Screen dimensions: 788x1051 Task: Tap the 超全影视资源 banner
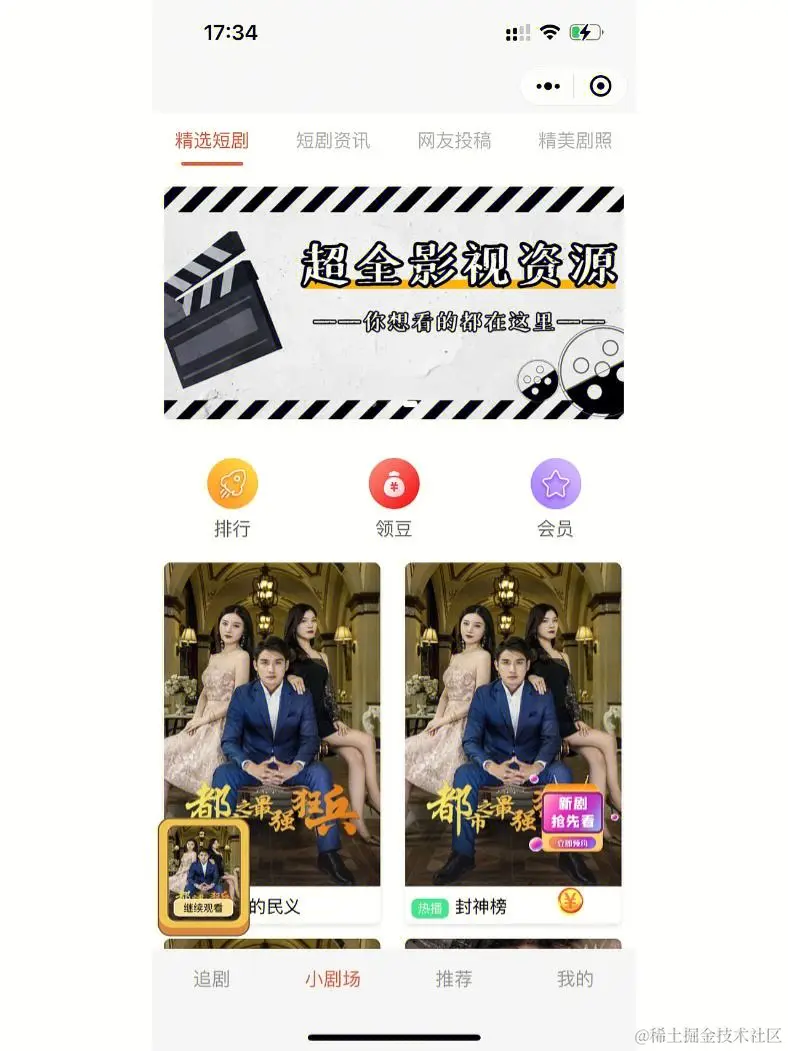point(394,300)
